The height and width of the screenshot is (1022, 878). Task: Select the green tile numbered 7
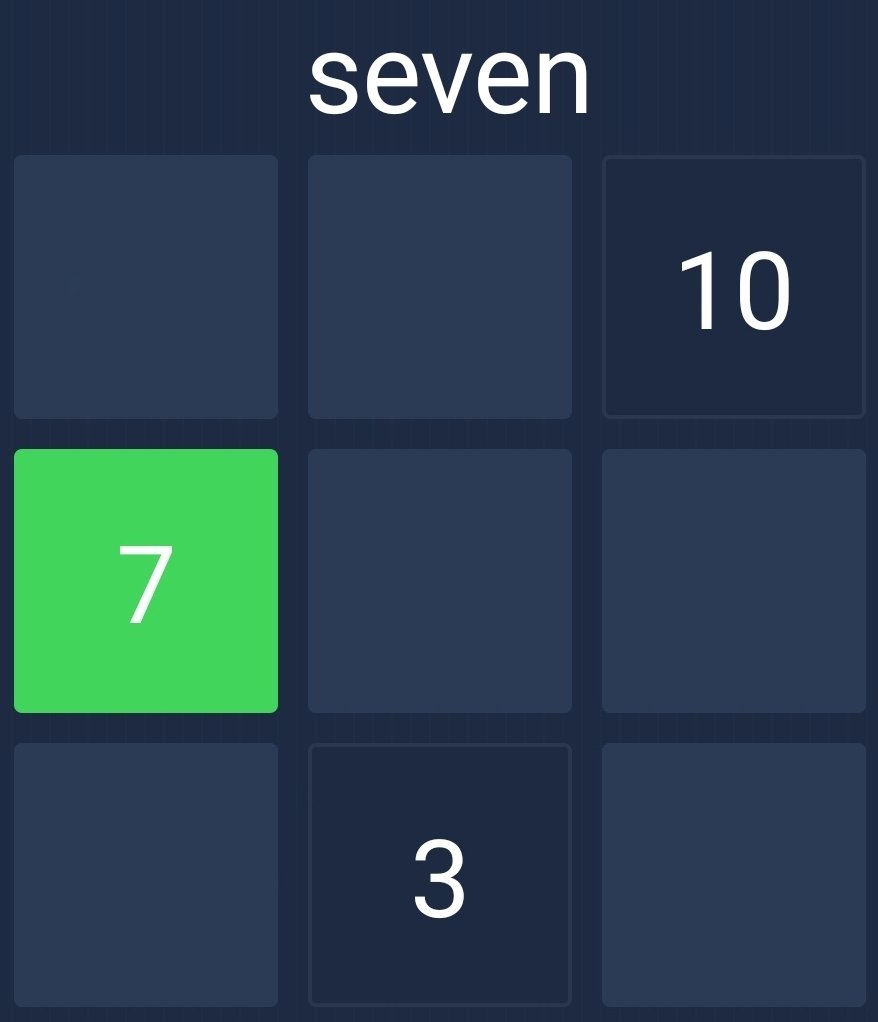(146, 581)
